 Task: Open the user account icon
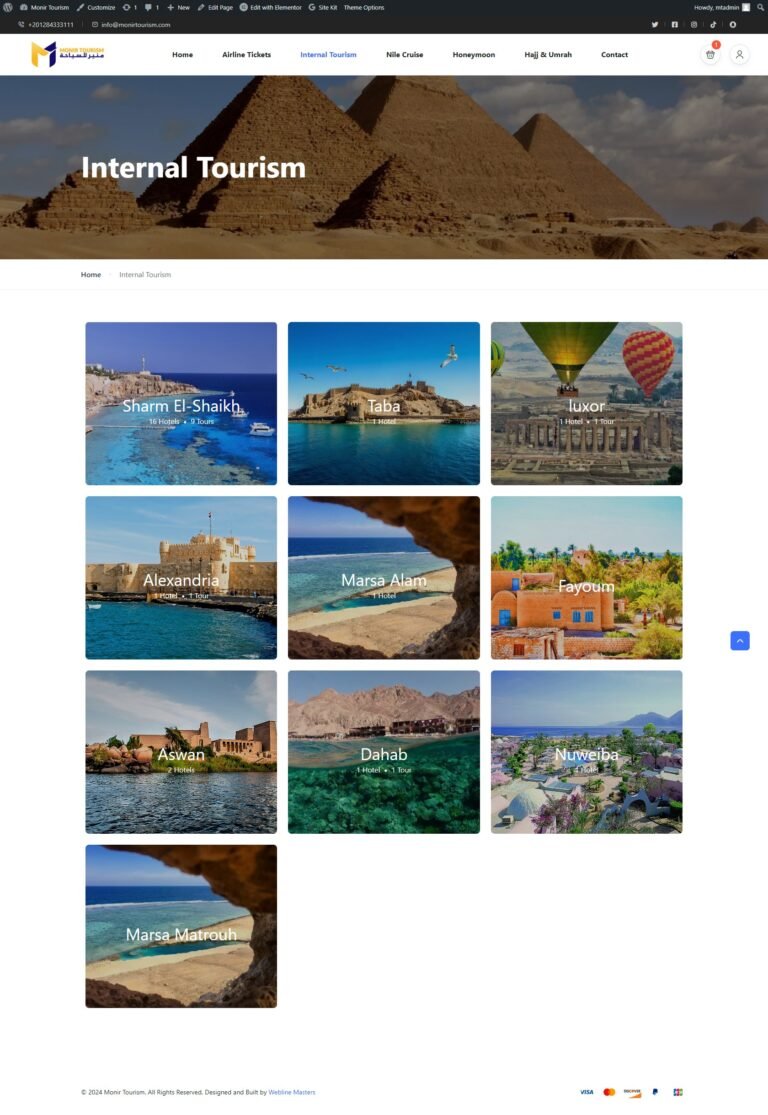[x=739, y=55]
